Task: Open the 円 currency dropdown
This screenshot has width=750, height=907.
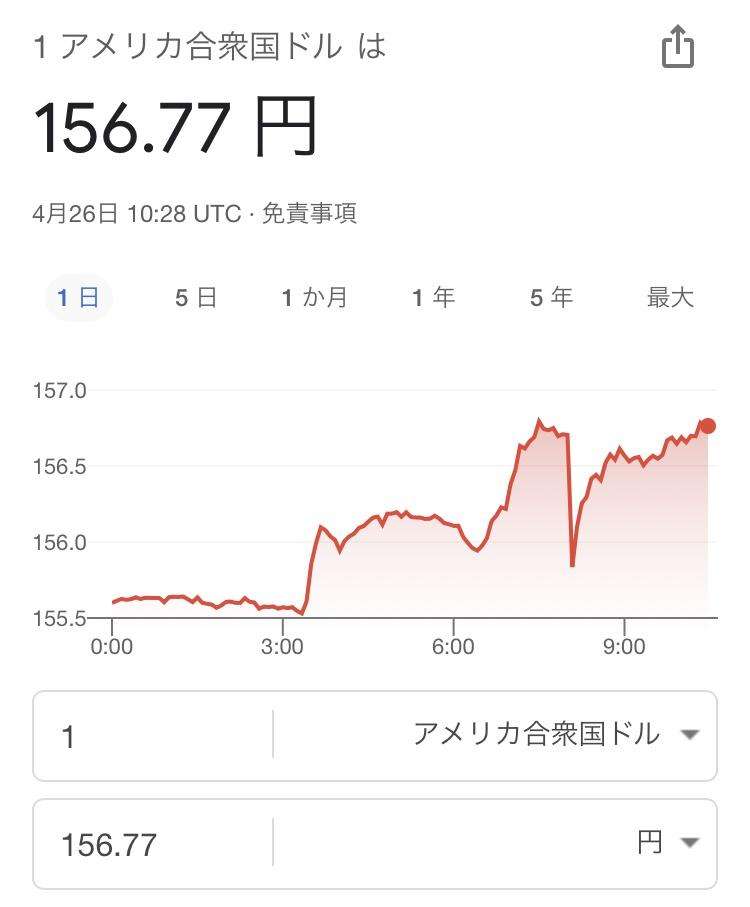Action: coord(667,843)
